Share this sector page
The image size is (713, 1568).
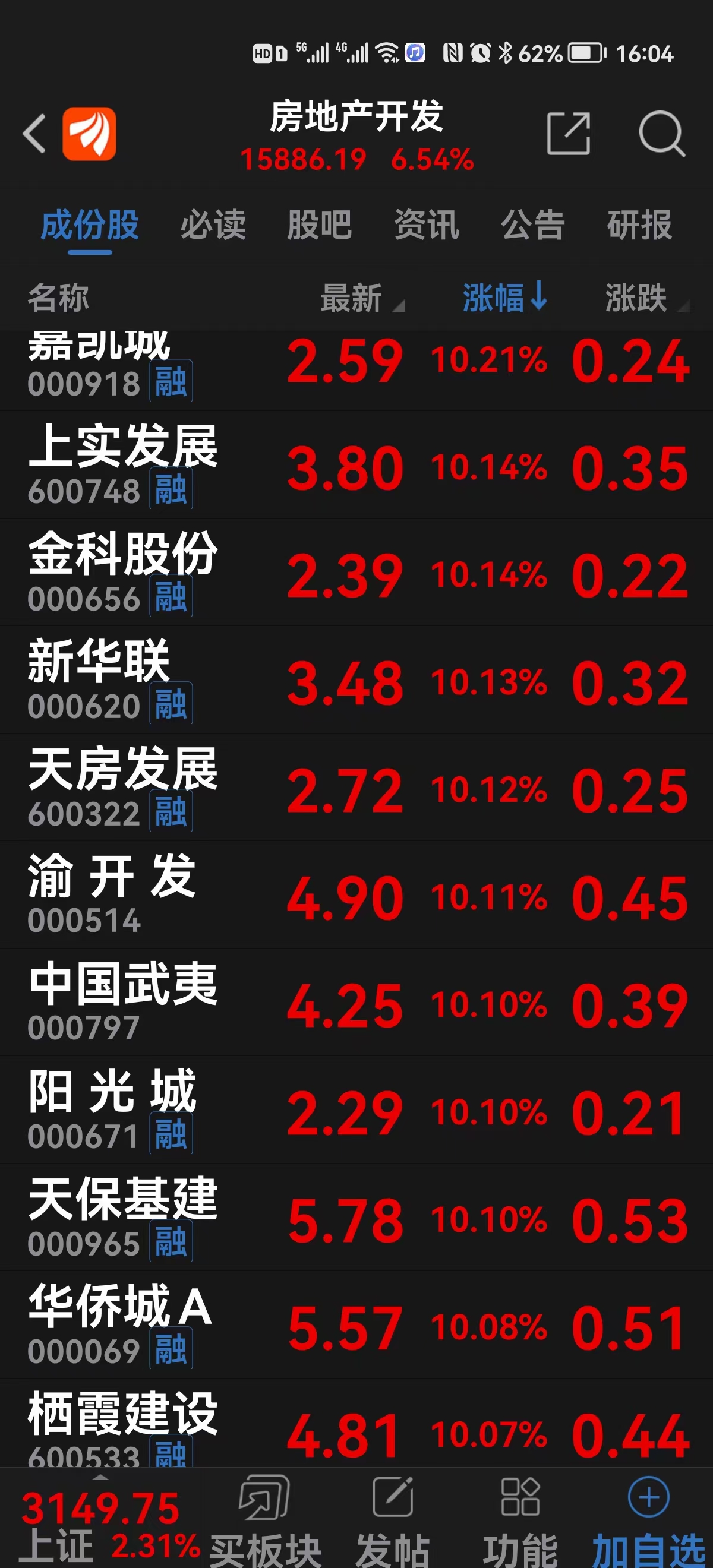[568, 133]
